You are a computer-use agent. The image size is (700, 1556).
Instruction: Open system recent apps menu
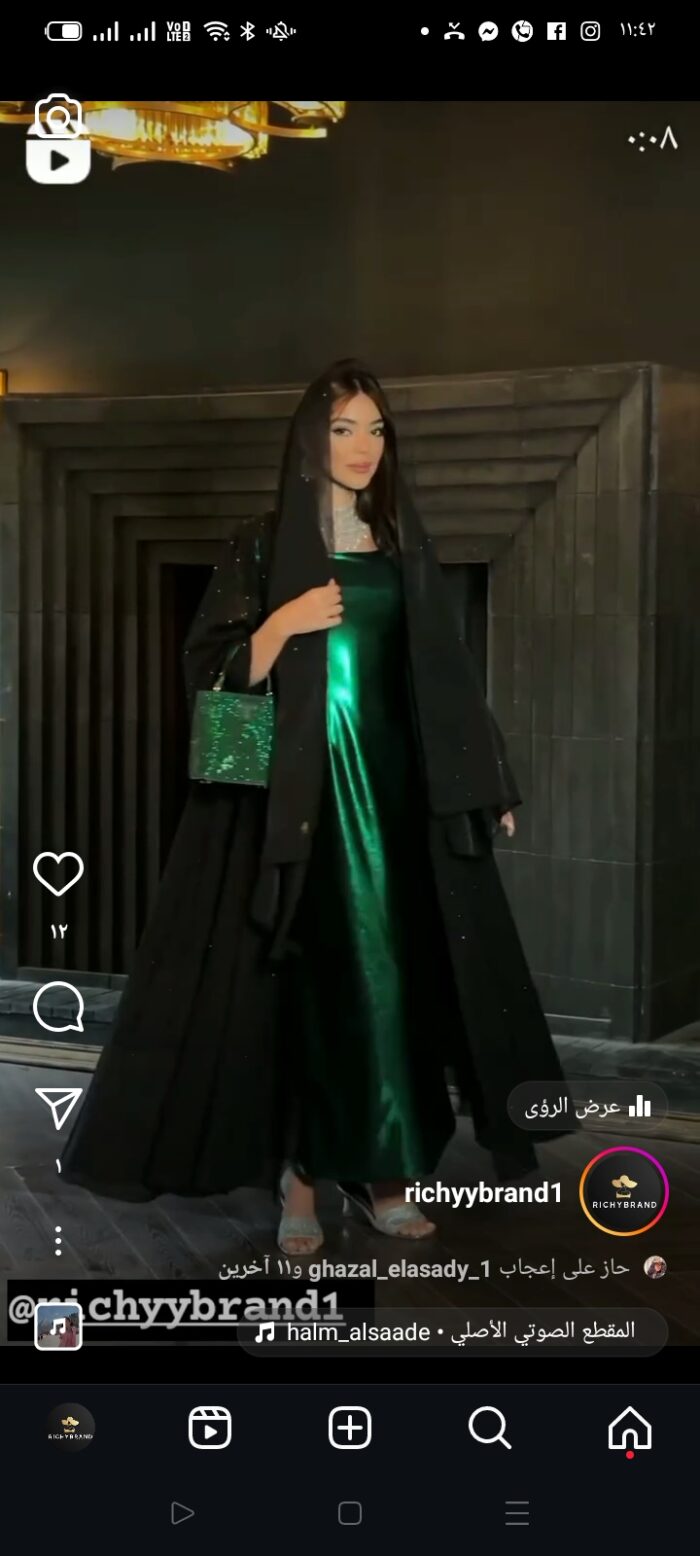pyautogui.click(x=517, y=1513)
